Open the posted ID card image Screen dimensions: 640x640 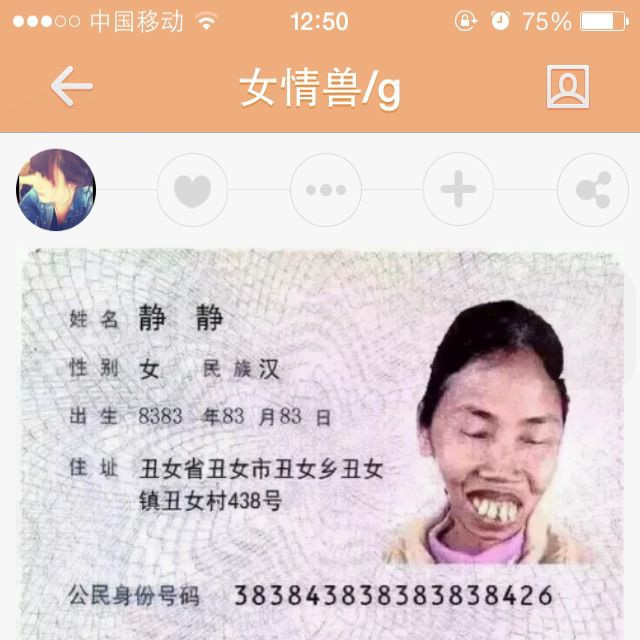coord(320,444)
